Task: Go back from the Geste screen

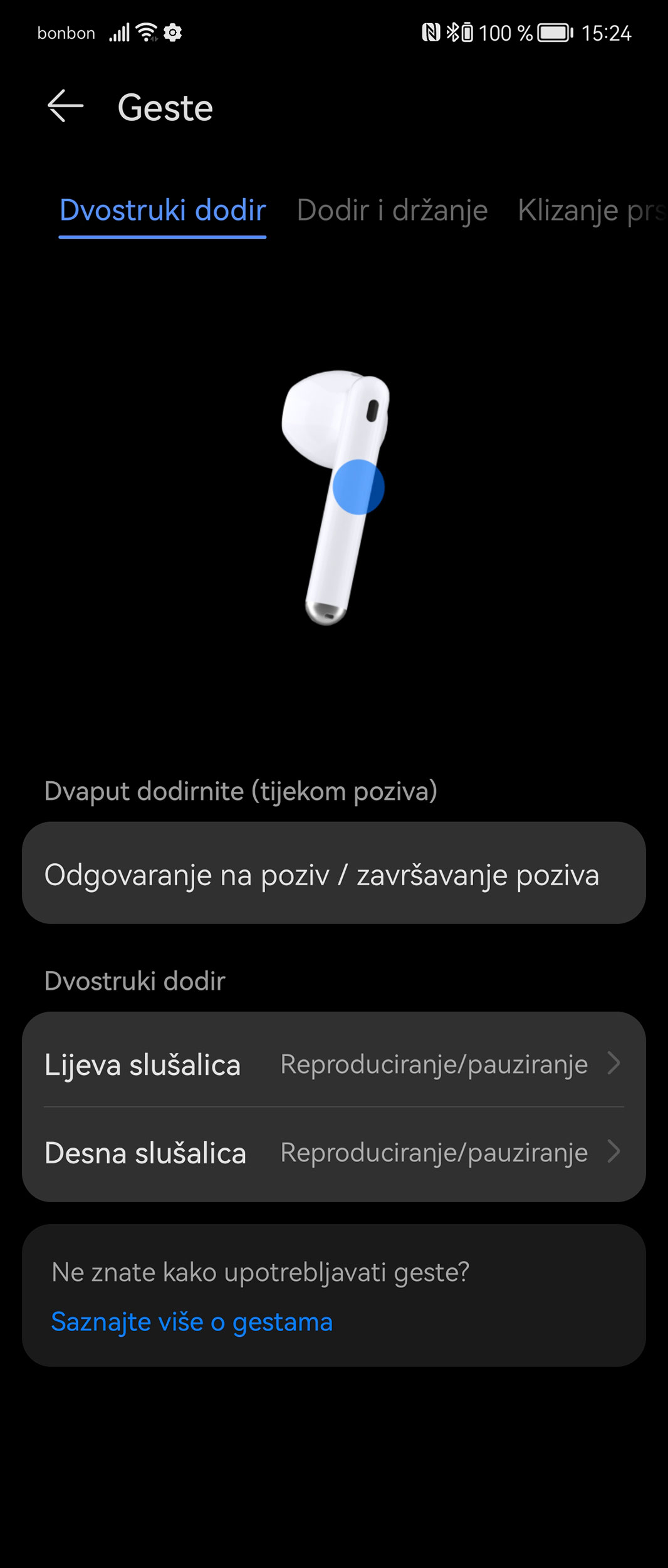Action: click(x=66, y=106)
